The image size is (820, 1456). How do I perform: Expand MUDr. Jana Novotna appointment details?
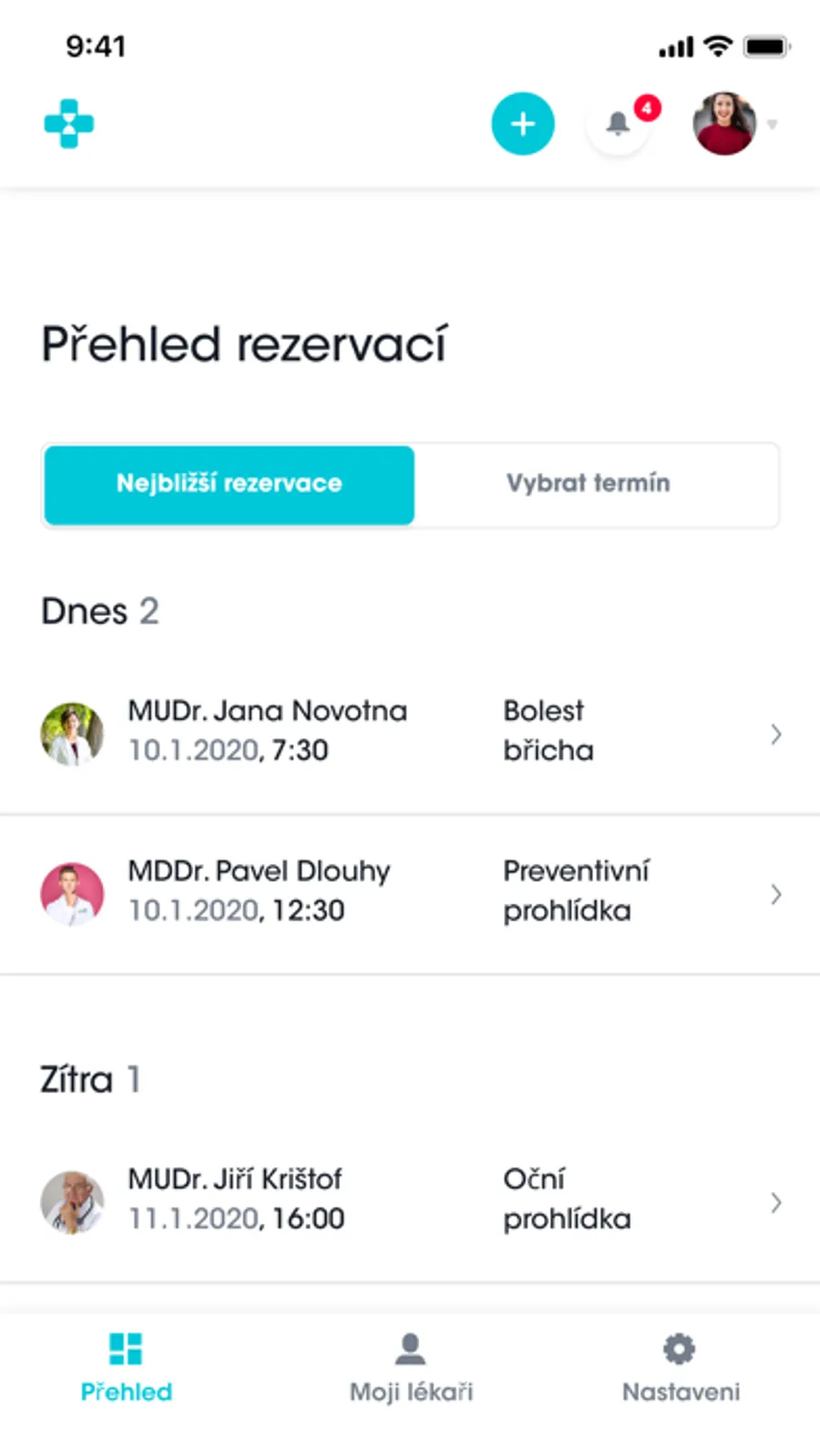pyautogui.click(x=775, y=733)
